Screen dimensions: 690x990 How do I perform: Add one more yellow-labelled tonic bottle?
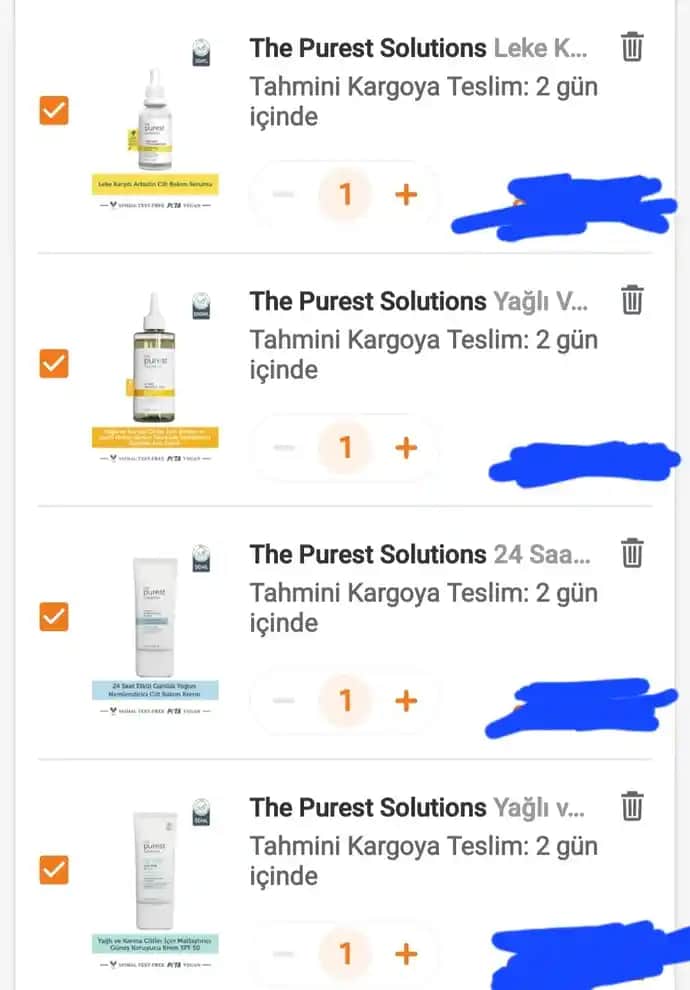(406, 447)
